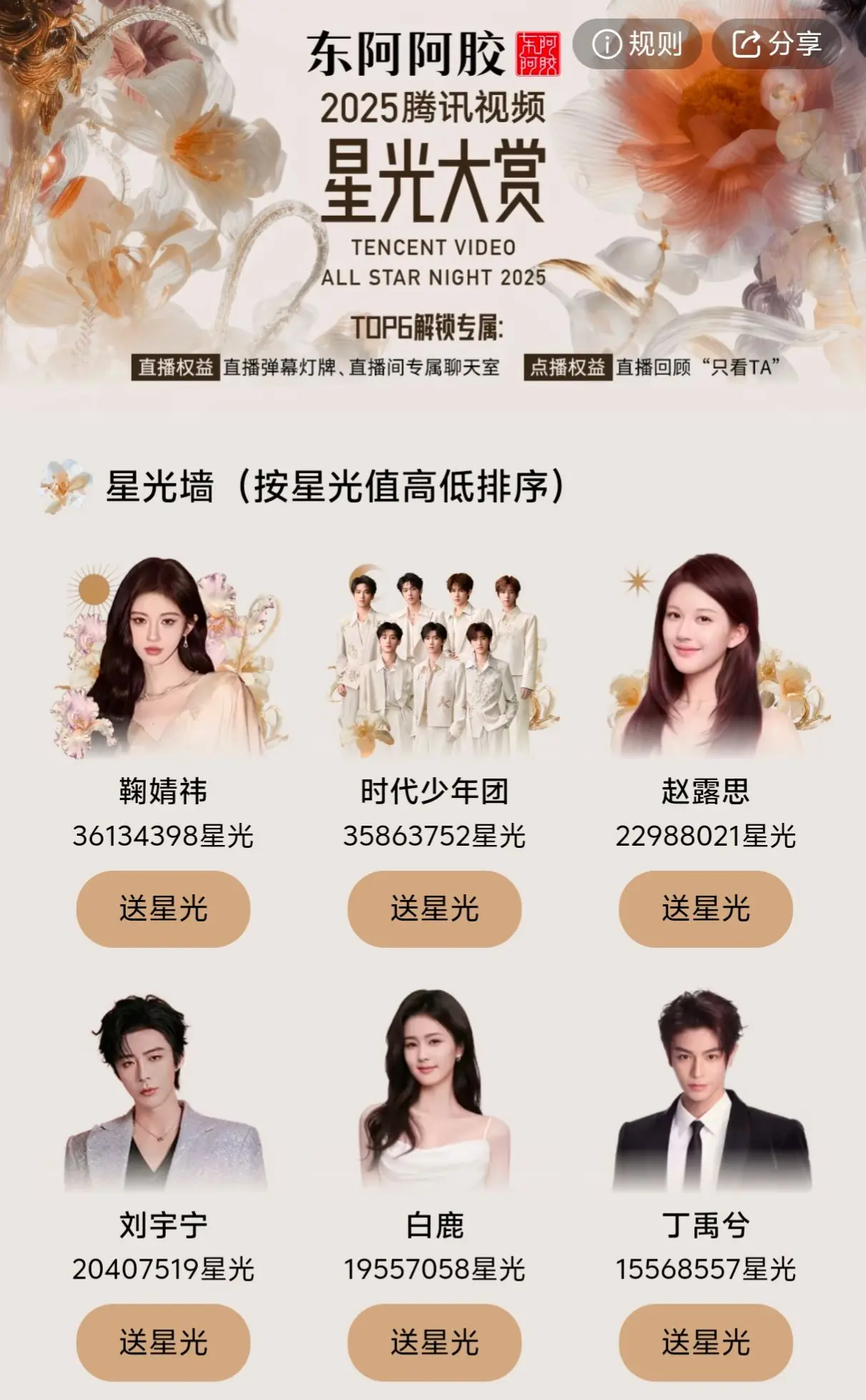This screenshot has height=1400, width=866.
Task: Give starlight to 赵露思
Action: pos(705,909)
